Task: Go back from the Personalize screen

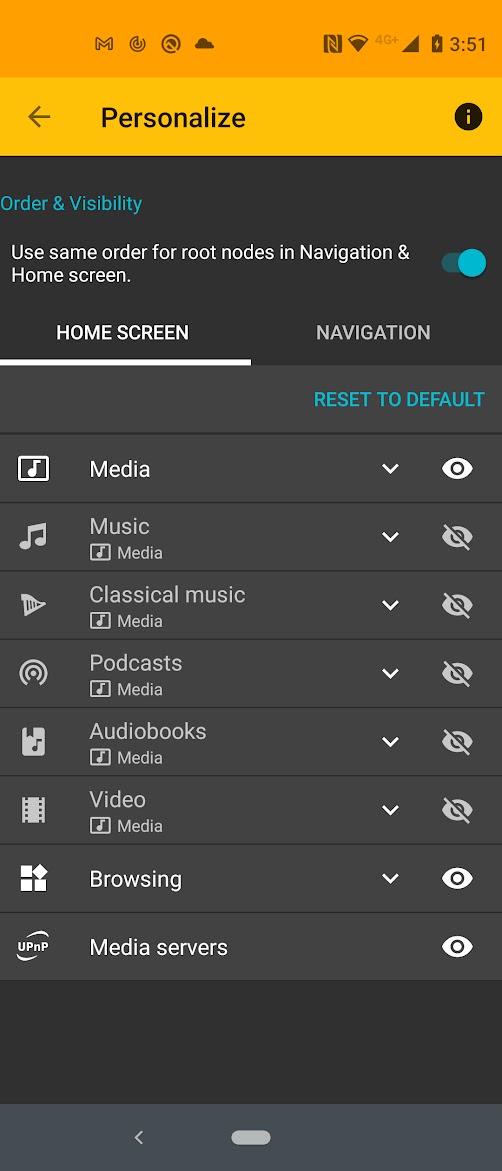Action: pos(39,117)
